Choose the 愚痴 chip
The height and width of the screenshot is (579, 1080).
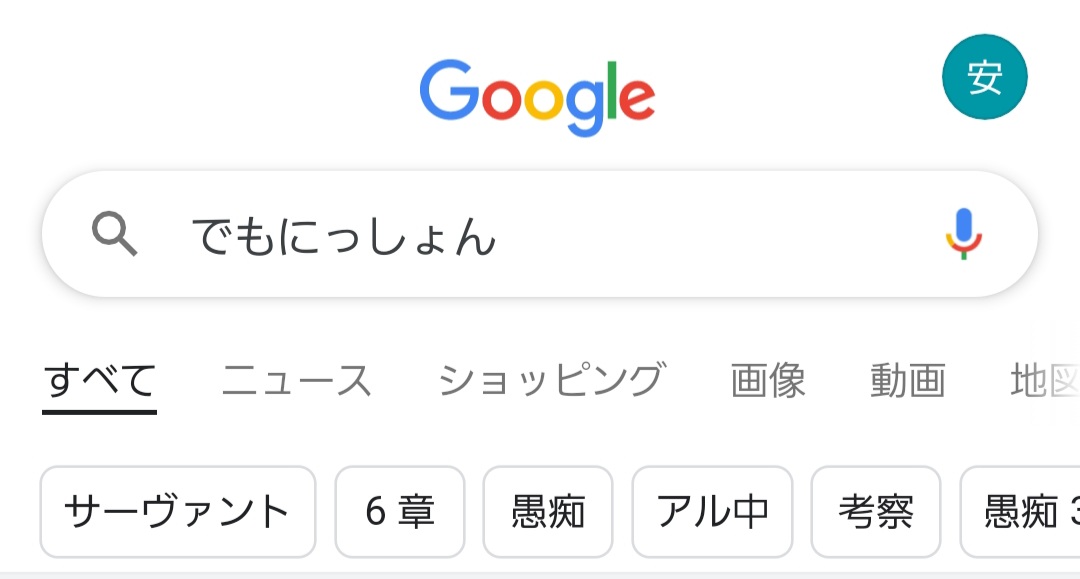click(547, 512)
